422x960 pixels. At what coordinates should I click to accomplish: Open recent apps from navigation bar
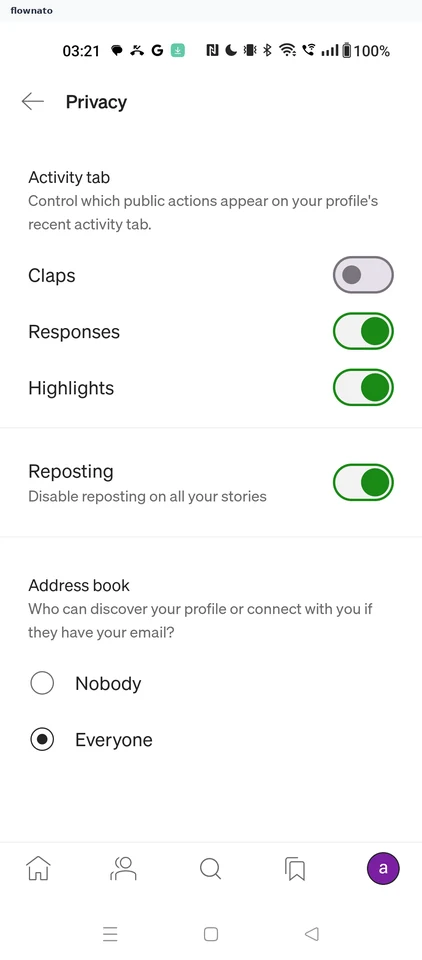[110, 934]
